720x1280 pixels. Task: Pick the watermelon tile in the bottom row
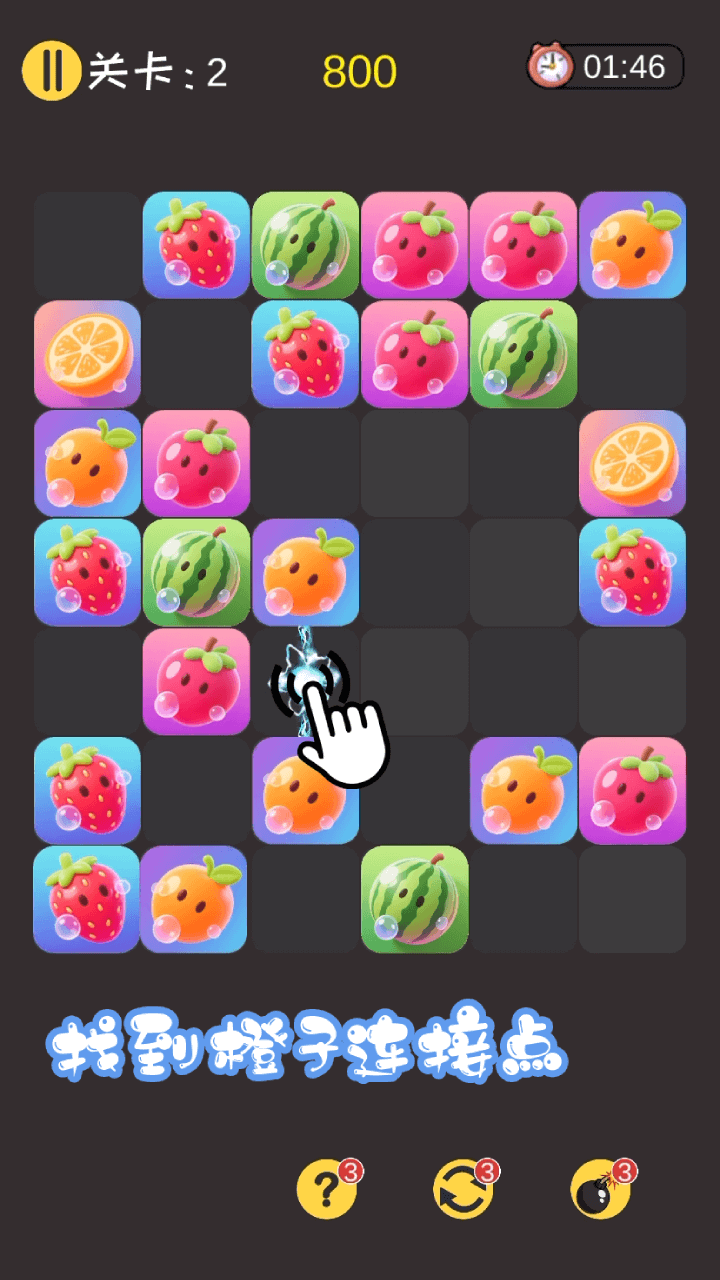tap(414, 899)
